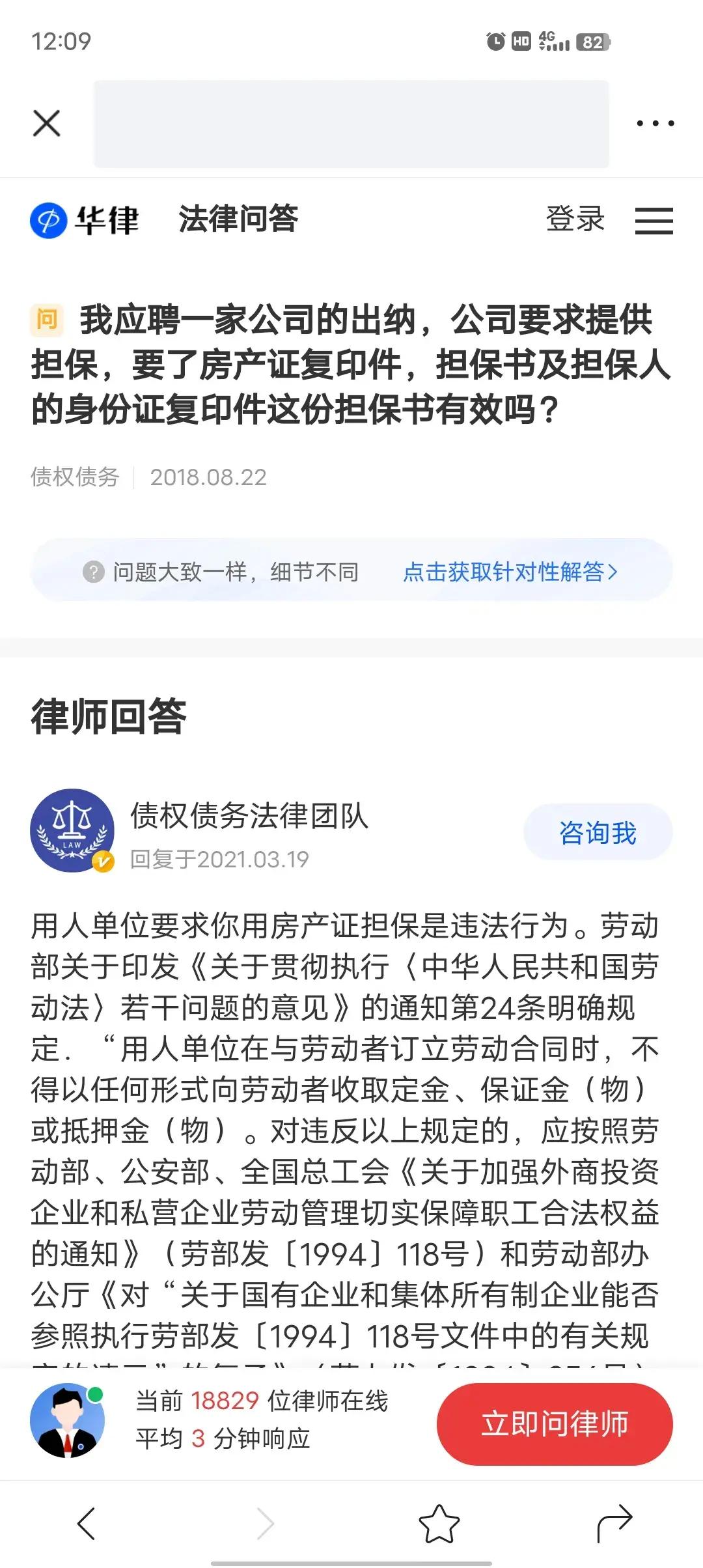Close the web page with X
The width and height of the screenshot is (703, 1568).
click(46, 123)
